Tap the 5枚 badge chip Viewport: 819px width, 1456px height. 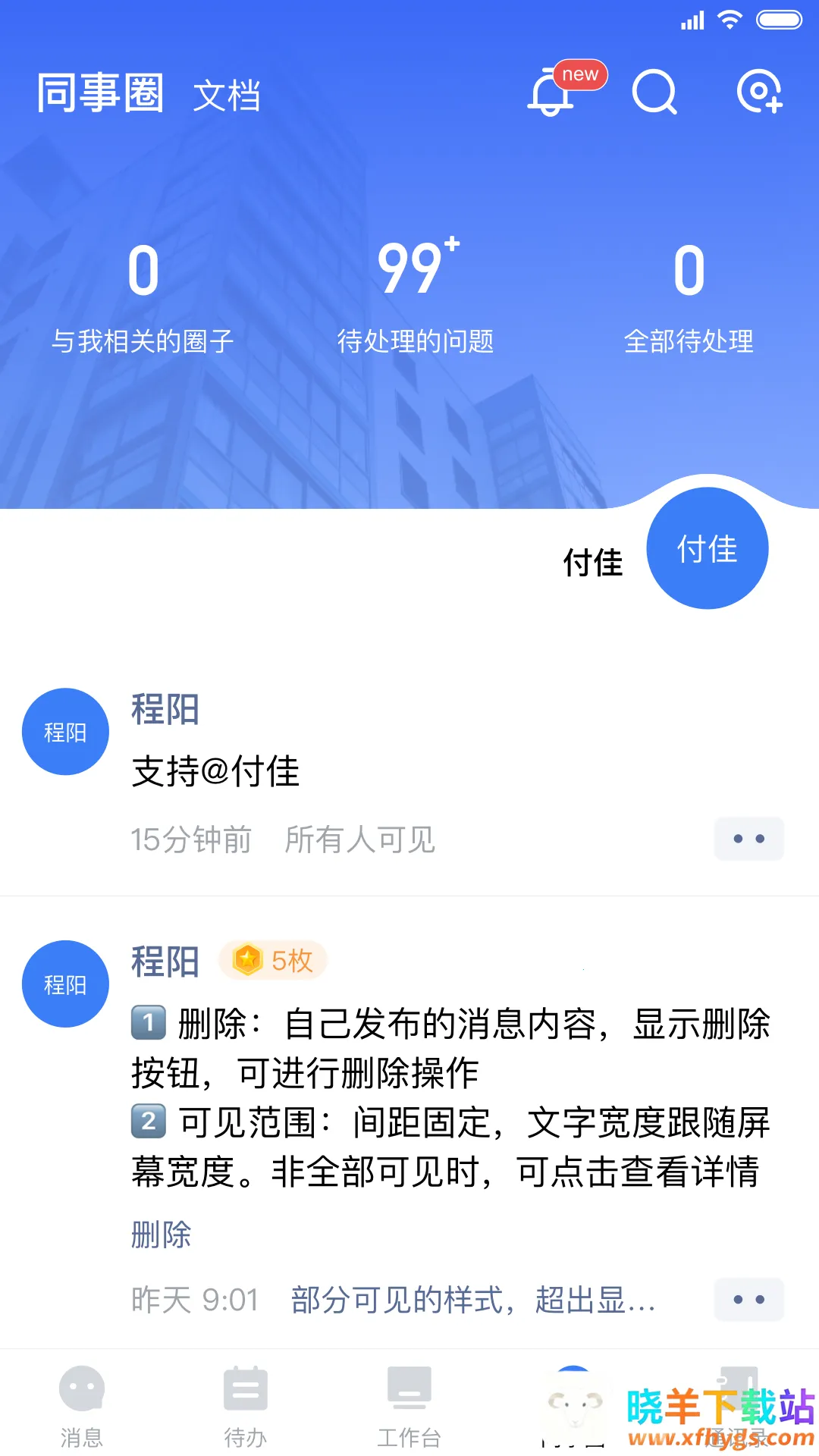(x=273, y=961)
